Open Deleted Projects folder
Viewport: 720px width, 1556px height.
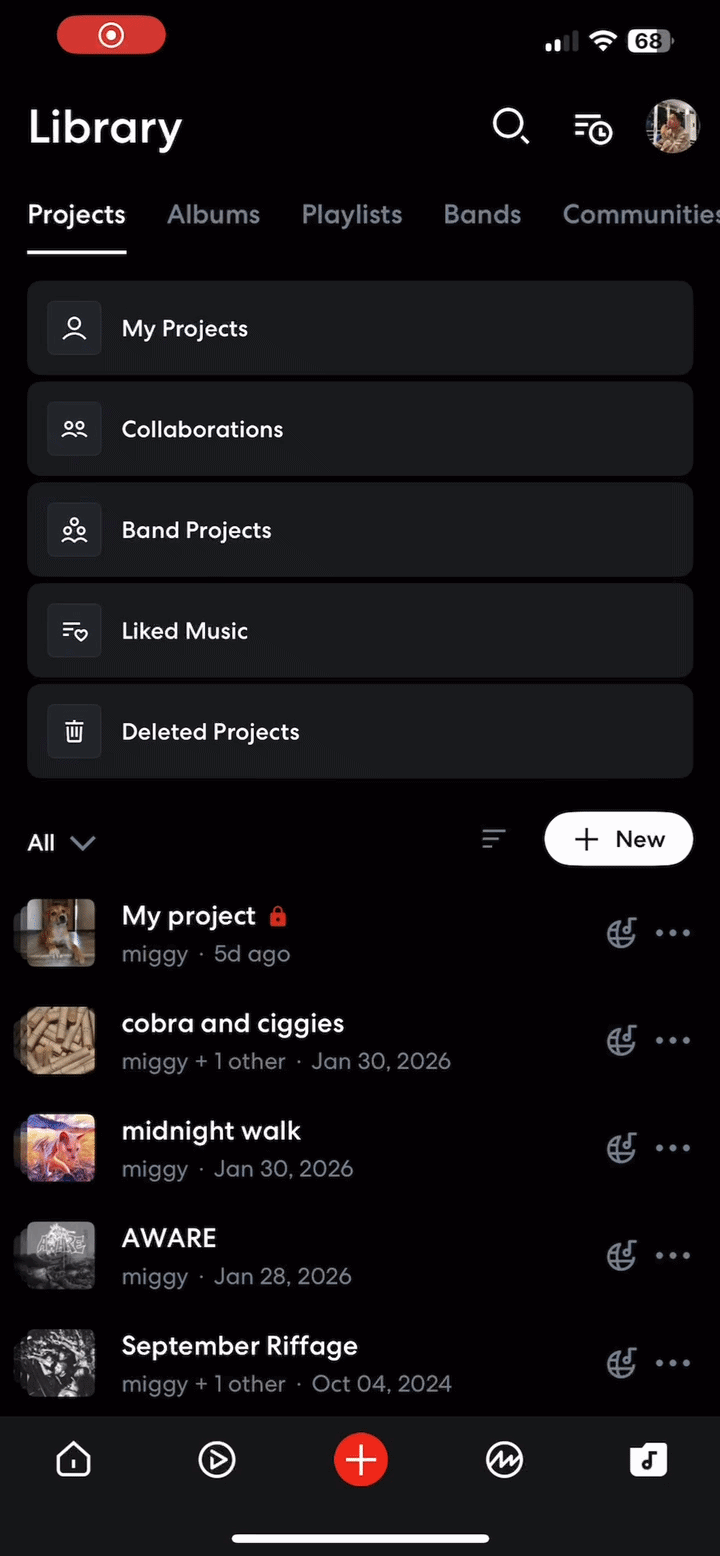(360, 732)
